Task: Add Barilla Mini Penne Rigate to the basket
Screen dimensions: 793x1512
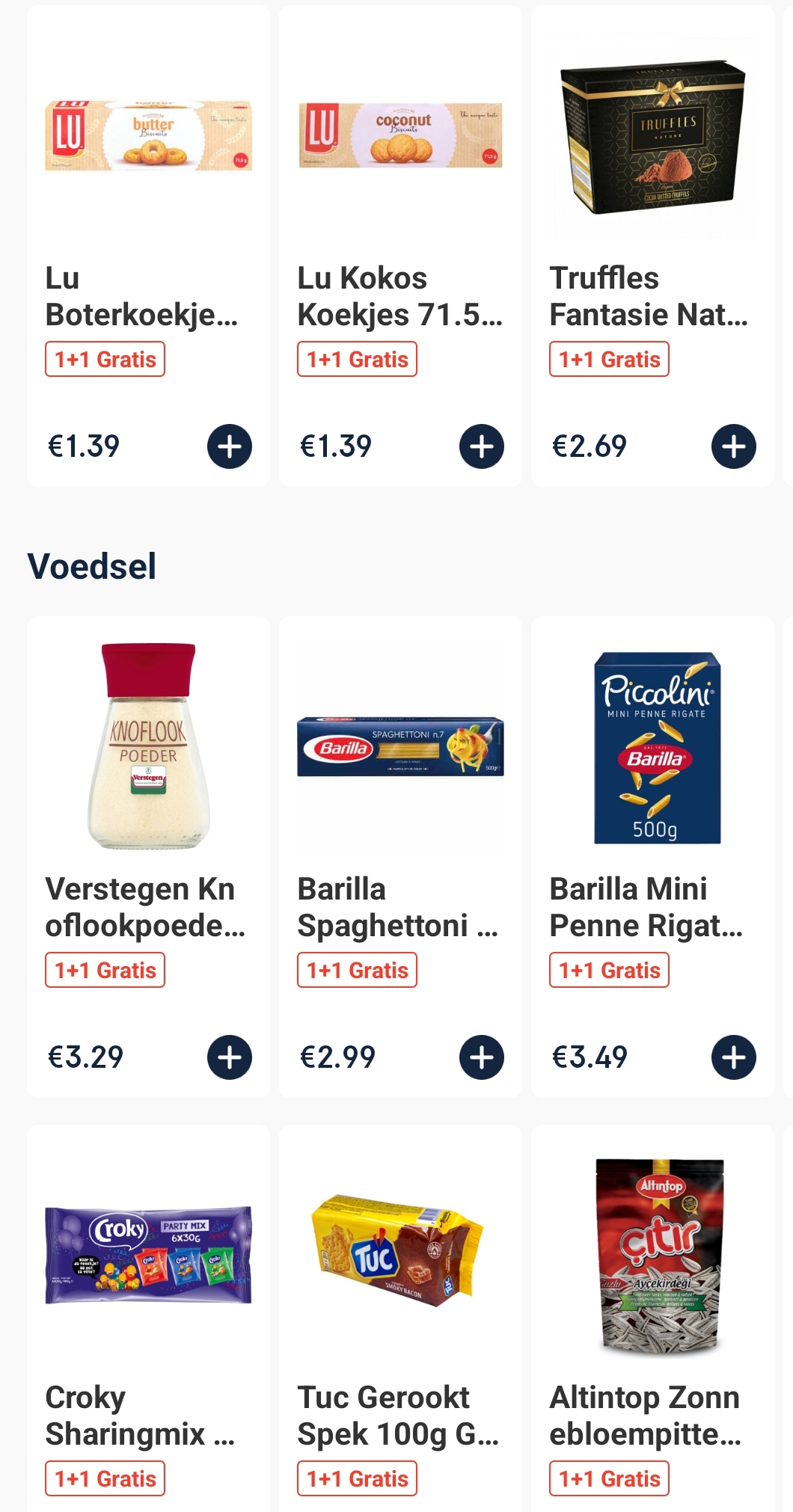Action: (x=734, y=1057)
